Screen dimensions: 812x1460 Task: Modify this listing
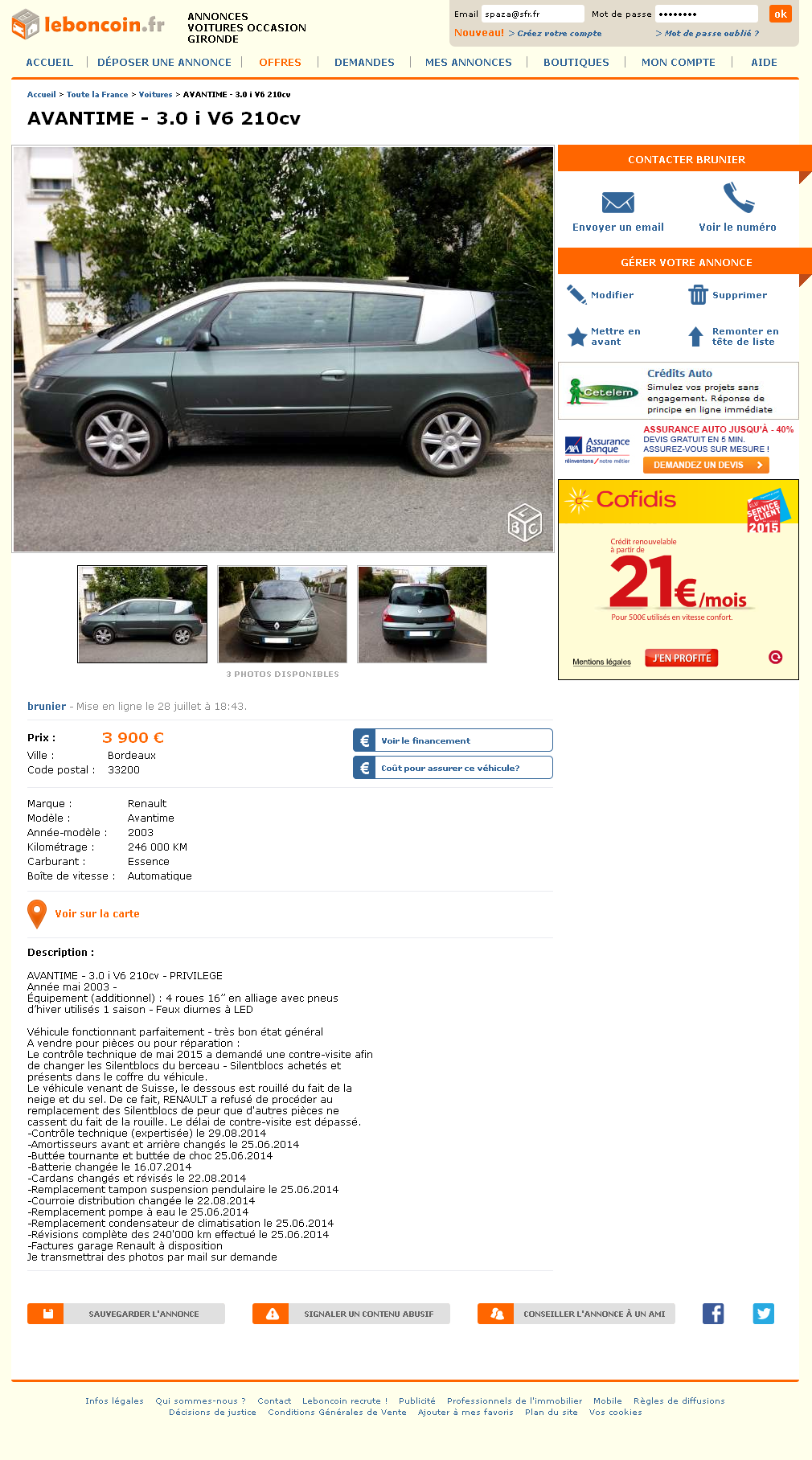click(611, 295)
